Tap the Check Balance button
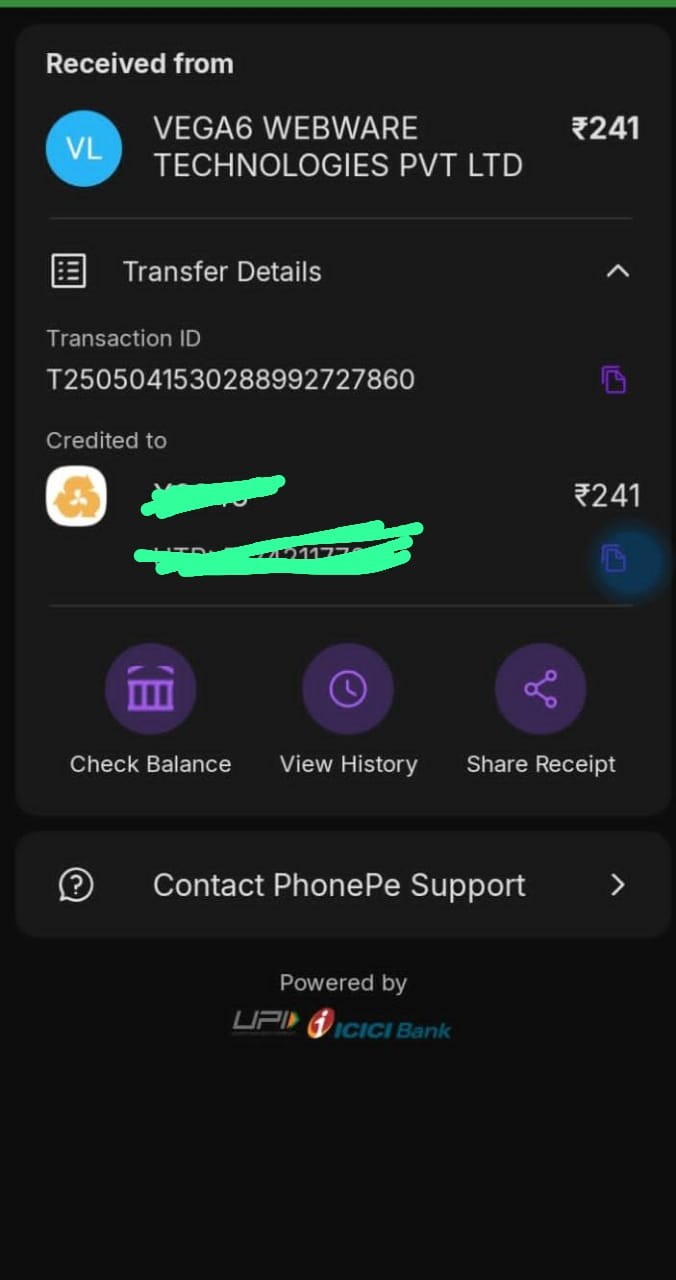Screen dimensions: 676x1280 [150, 690]
